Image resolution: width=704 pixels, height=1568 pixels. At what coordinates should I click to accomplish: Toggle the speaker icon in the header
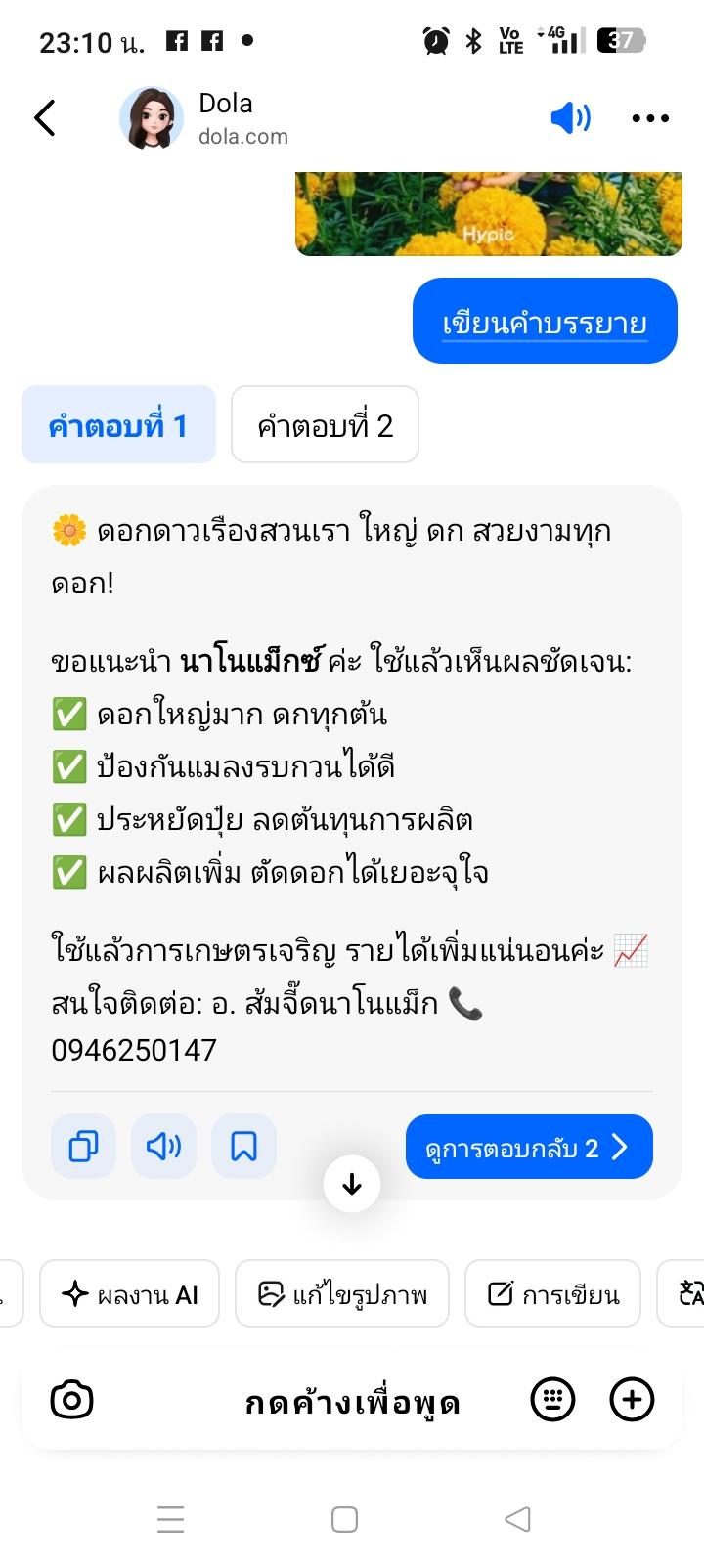pos(570,118)
